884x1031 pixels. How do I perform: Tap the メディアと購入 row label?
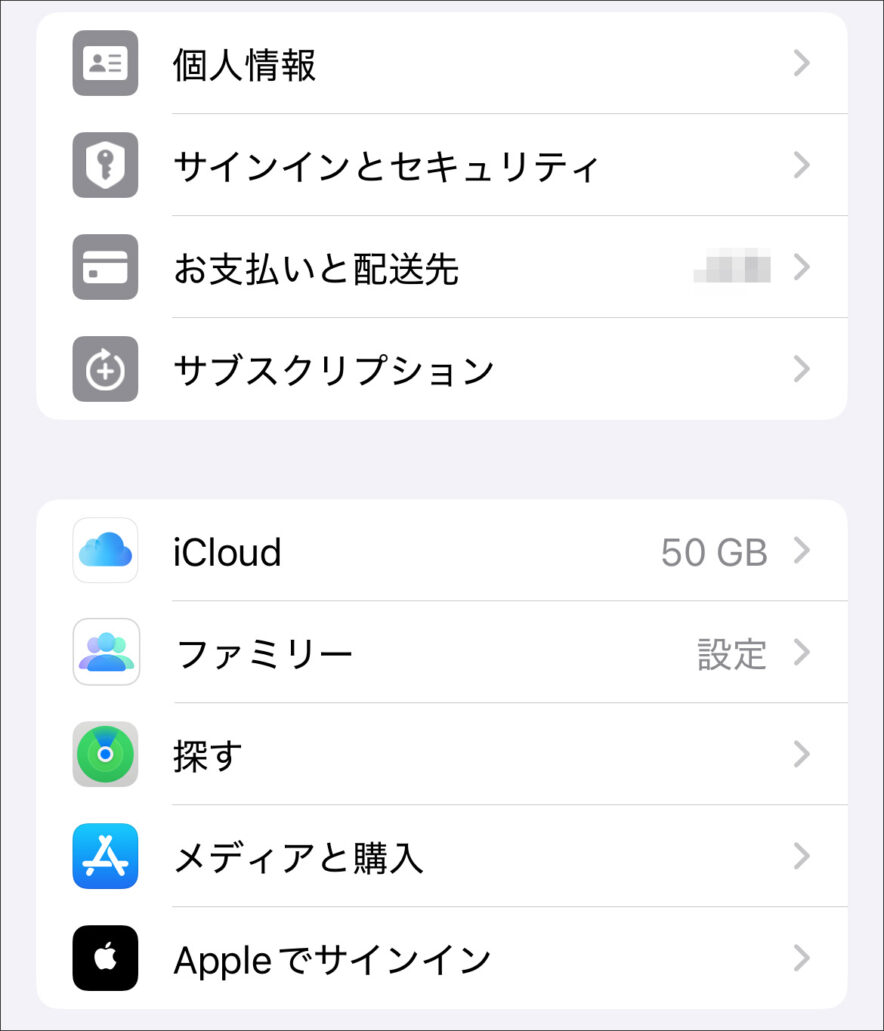(x=298, y=857)
